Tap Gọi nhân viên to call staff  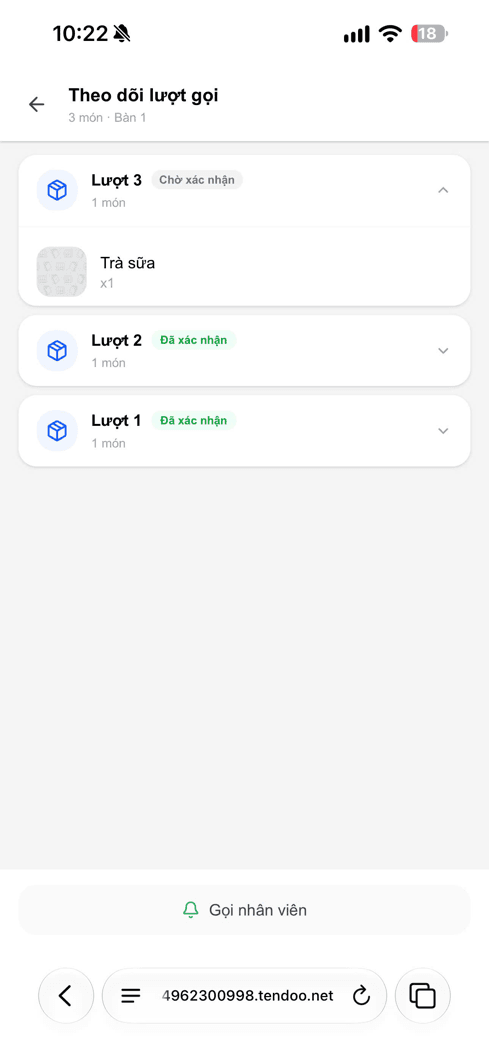point(244,910)
